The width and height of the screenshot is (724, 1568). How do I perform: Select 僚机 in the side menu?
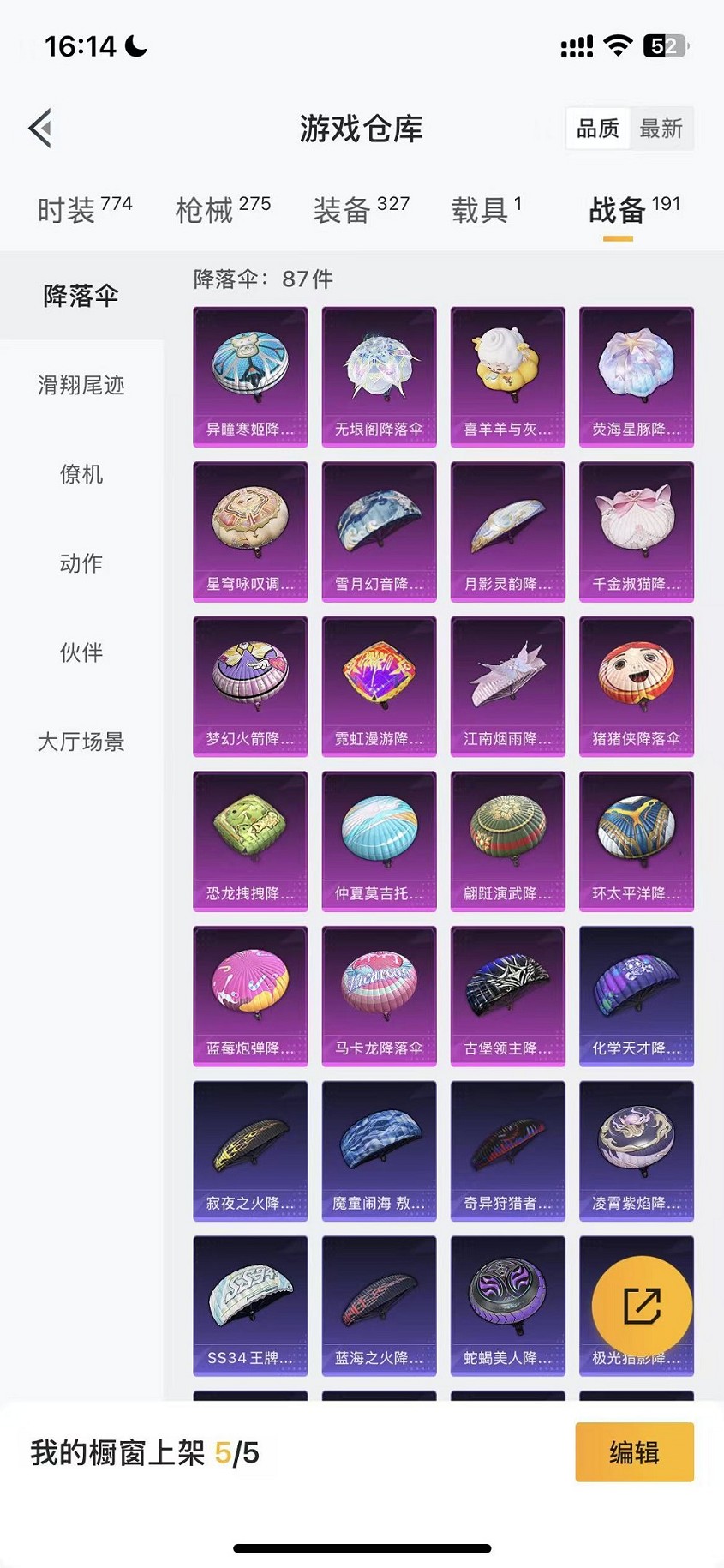[81, 474]
